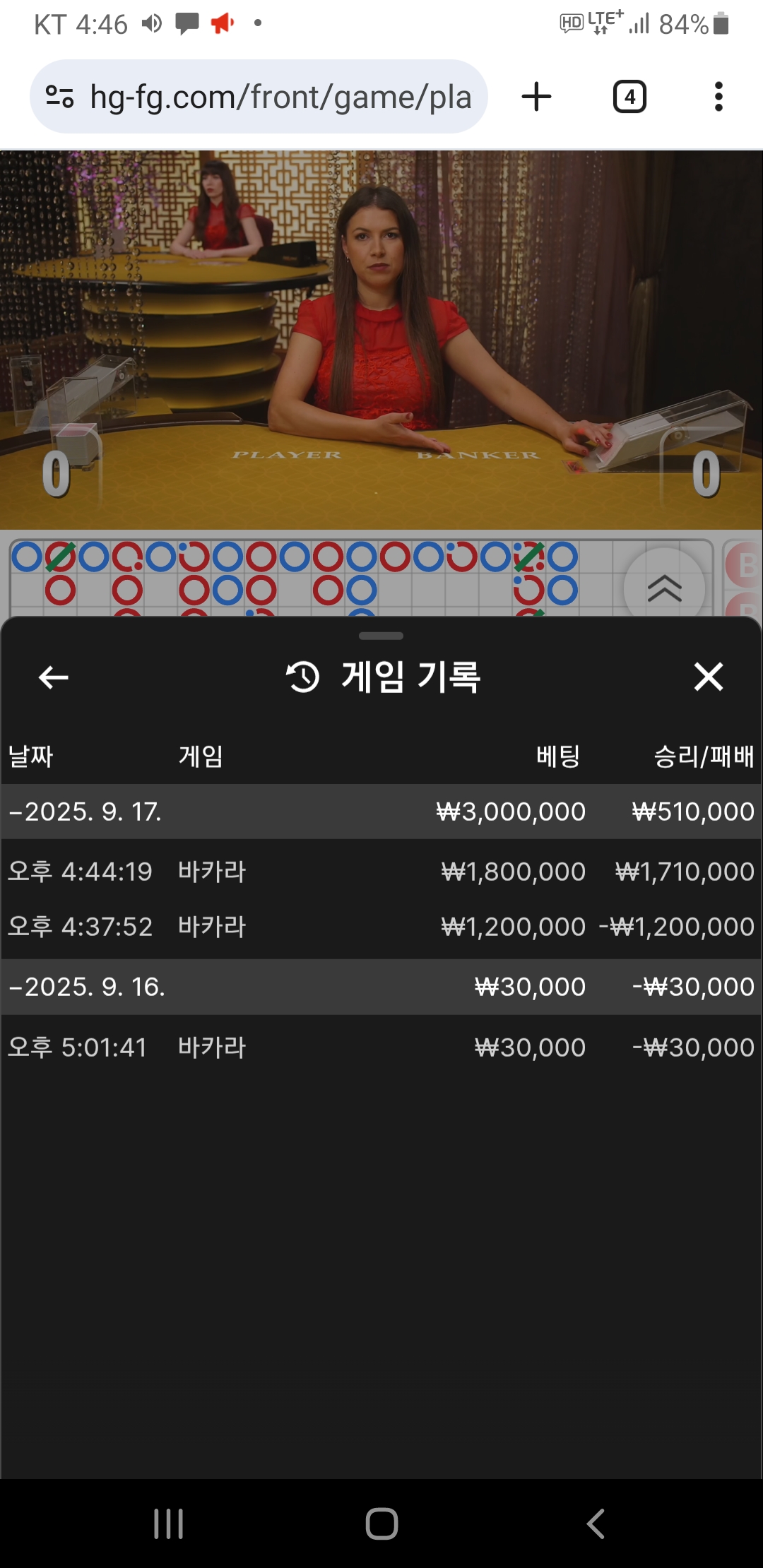This screenshot has height=1568, width=763.
Task: Expand the roadmap with the double-chevron button
Action: point(664,588)
